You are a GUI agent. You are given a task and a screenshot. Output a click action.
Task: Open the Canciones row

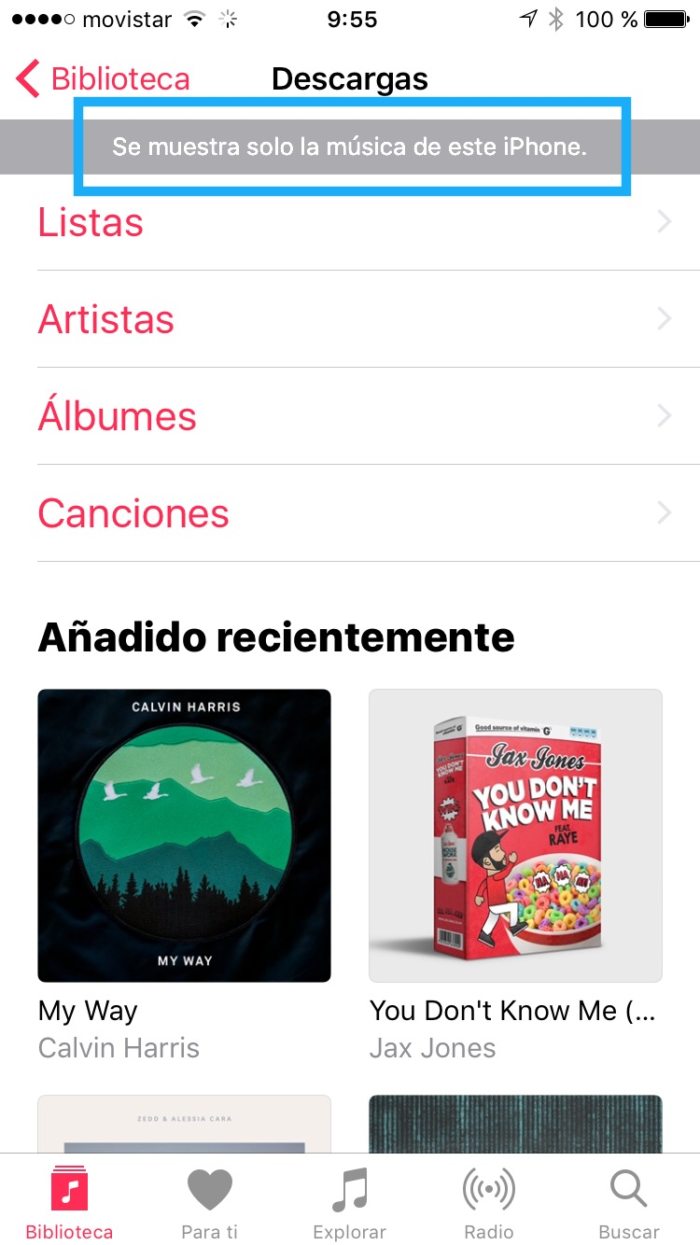(x=350, y=513)
